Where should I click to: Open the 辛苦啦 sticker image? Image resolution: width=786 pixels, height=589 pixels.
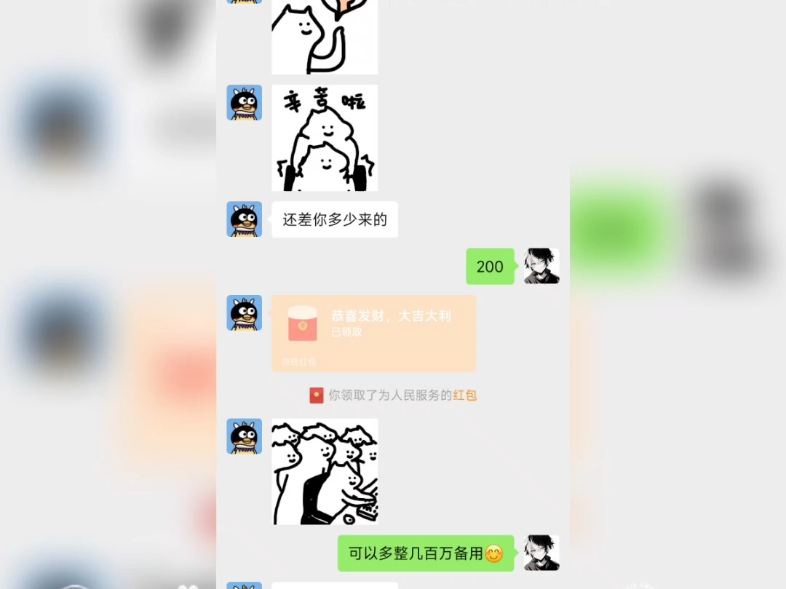tap(324, 138)
